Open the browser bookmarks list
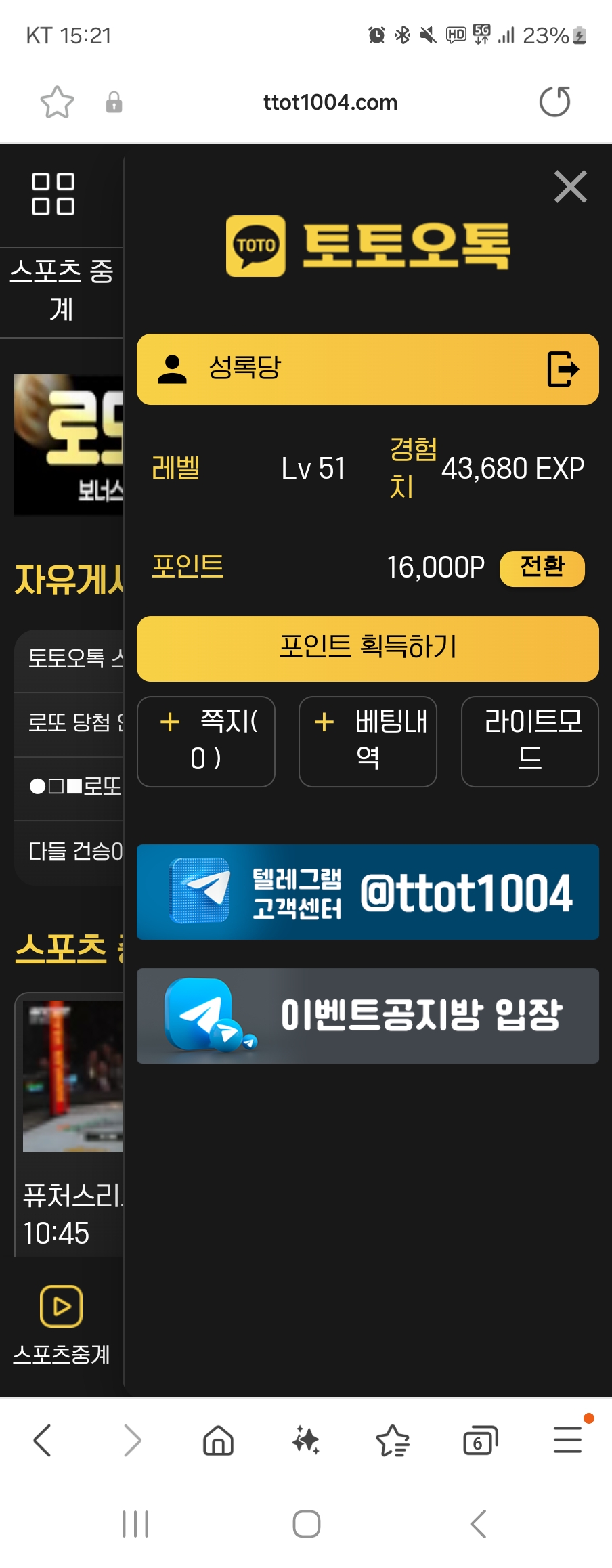The width and height of the screenshot is (612, 1568). pos(393,1440)
